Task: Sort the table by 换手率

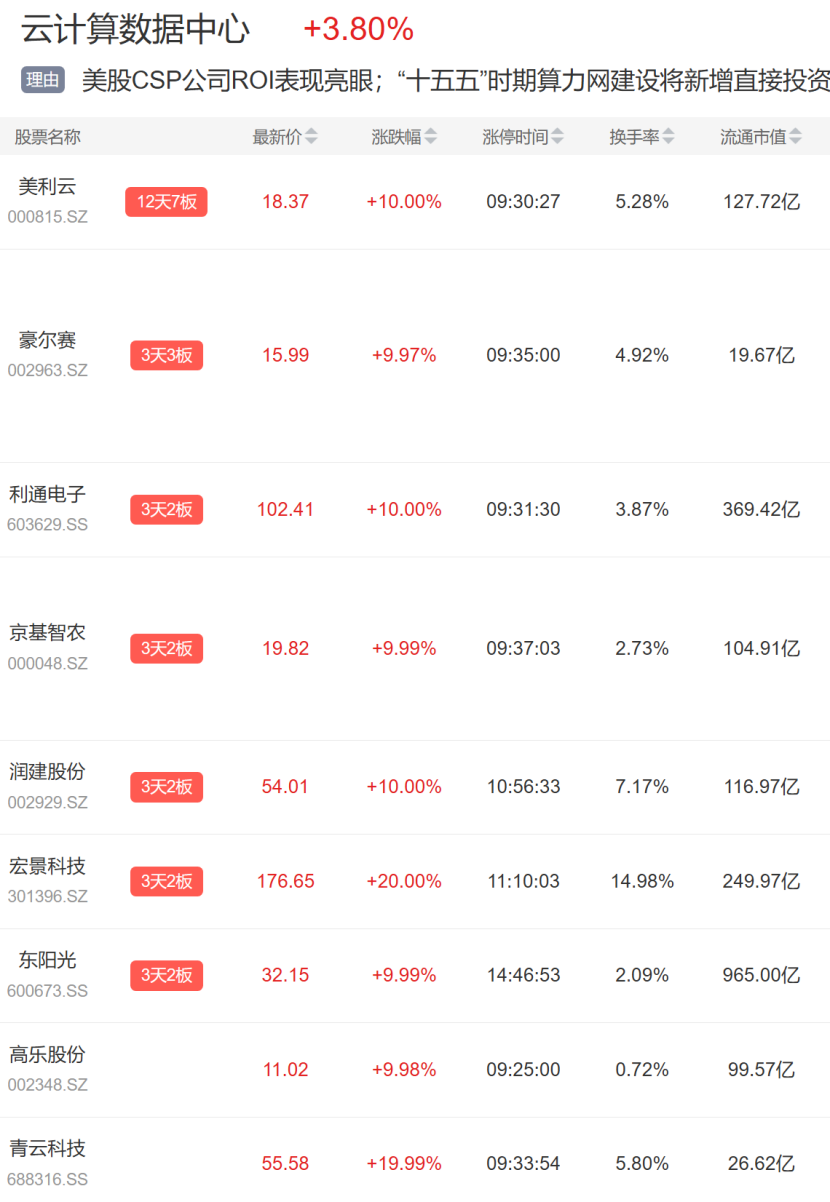Action: click(x=642, y=137)
